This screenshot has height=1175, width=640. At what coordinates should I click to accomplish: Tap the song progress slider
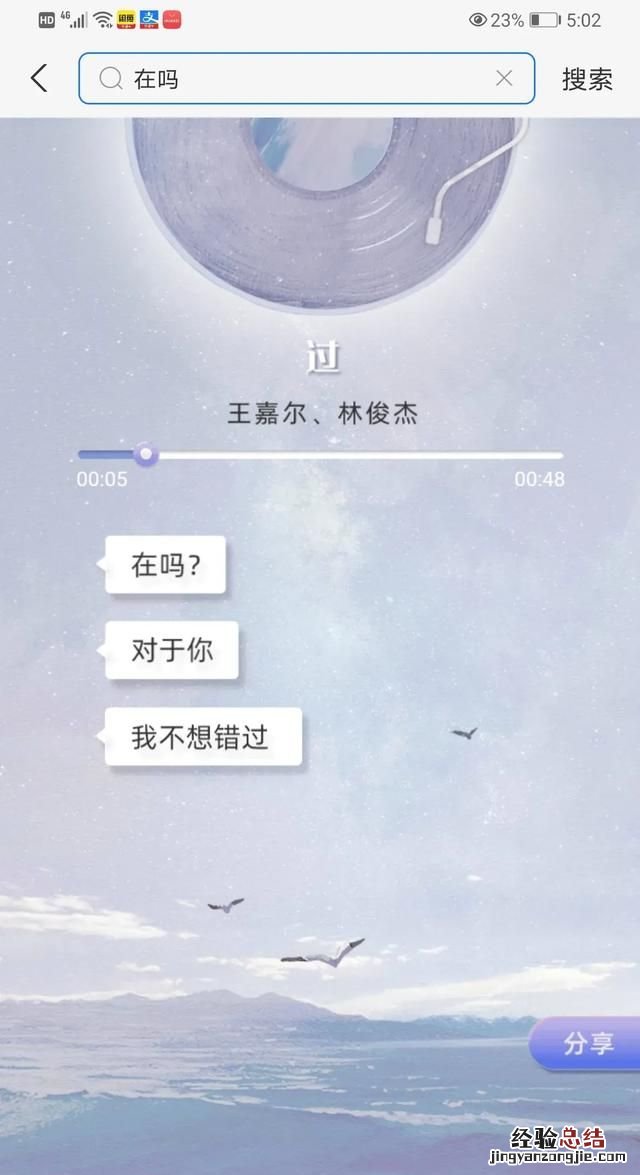pos(320,455)
